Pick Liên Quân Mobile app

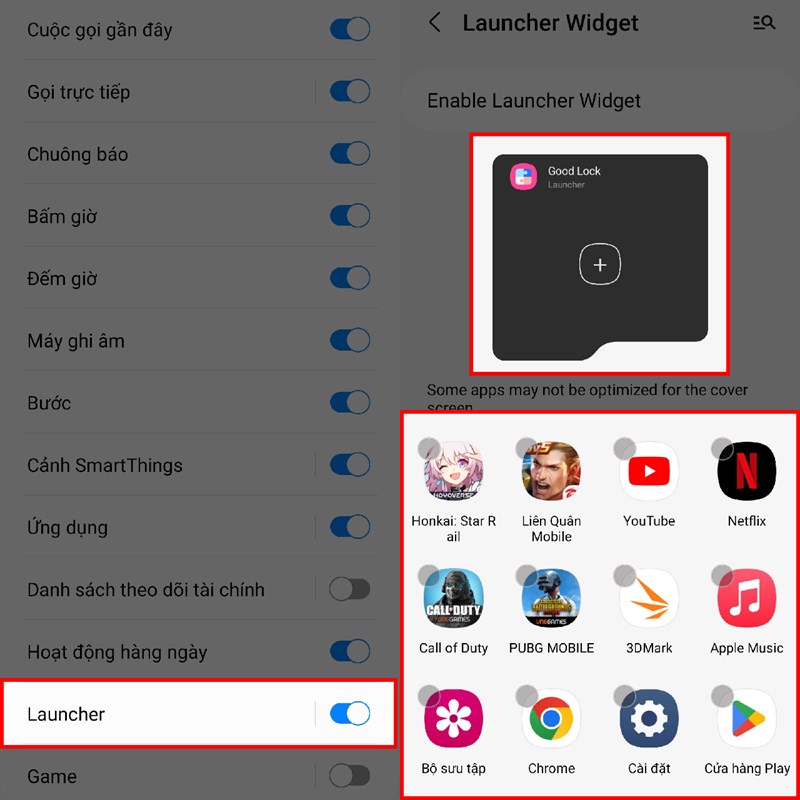pos(551,472)
